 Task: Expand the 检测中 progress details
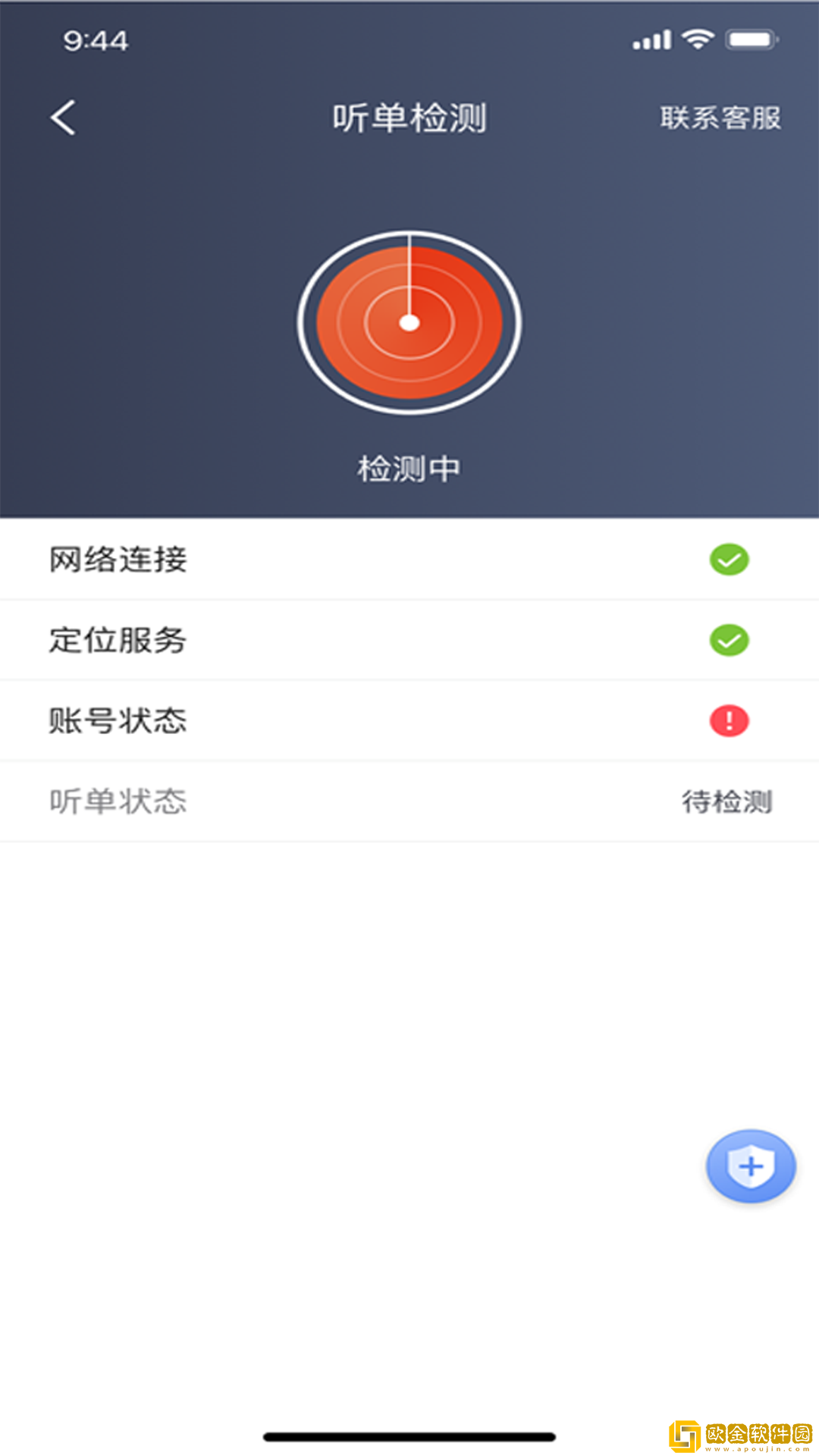pos(410,469)
